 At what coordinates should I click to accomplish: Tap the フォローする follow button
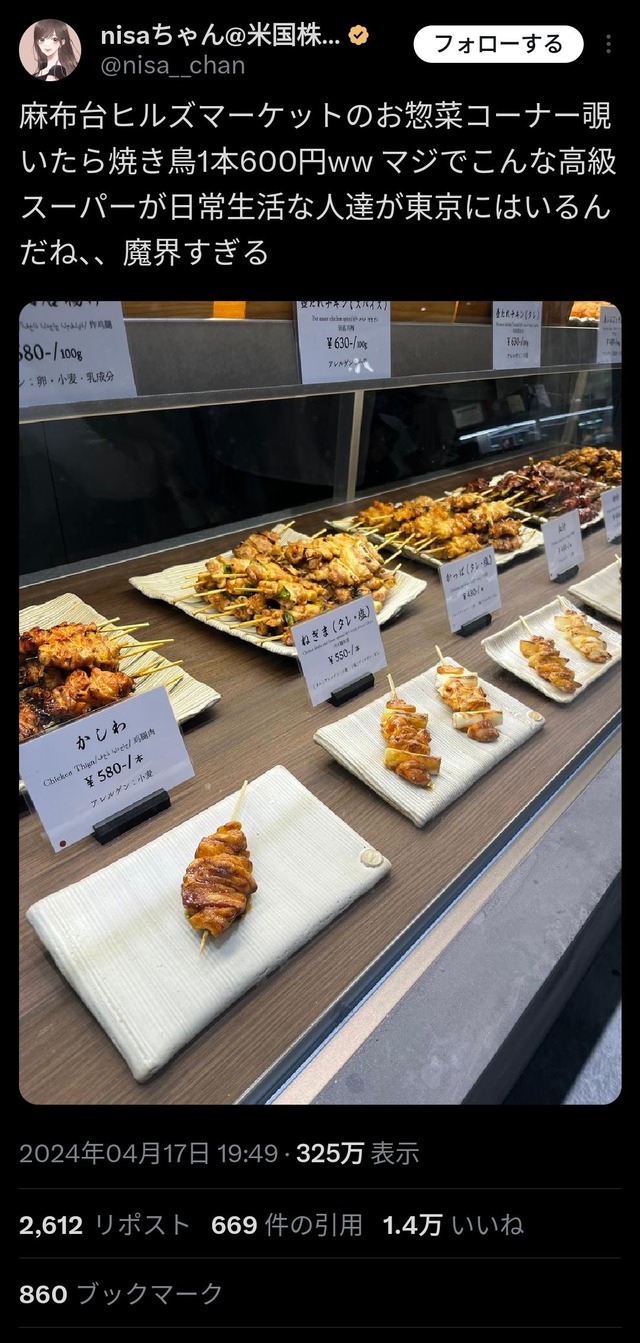[x=498, y=44]
